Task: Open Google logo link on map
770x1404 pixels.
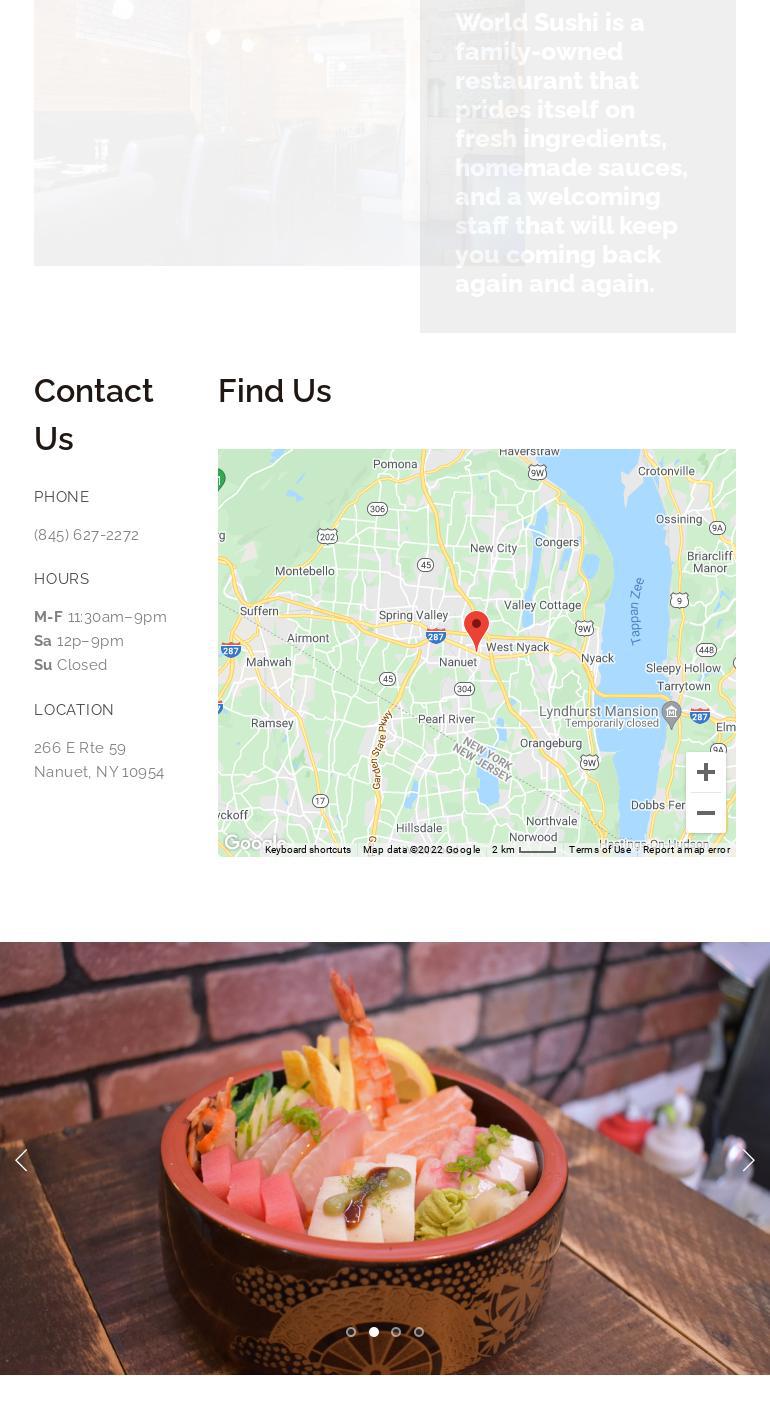Action: click(242, 844)
